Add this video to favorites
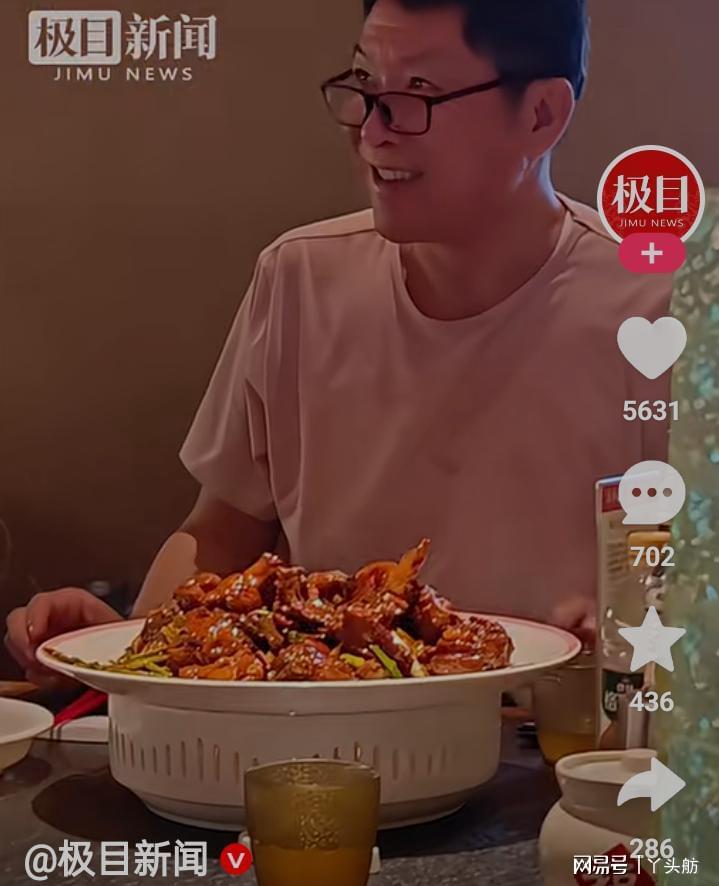Screen dimensions: 719x886 651,639
